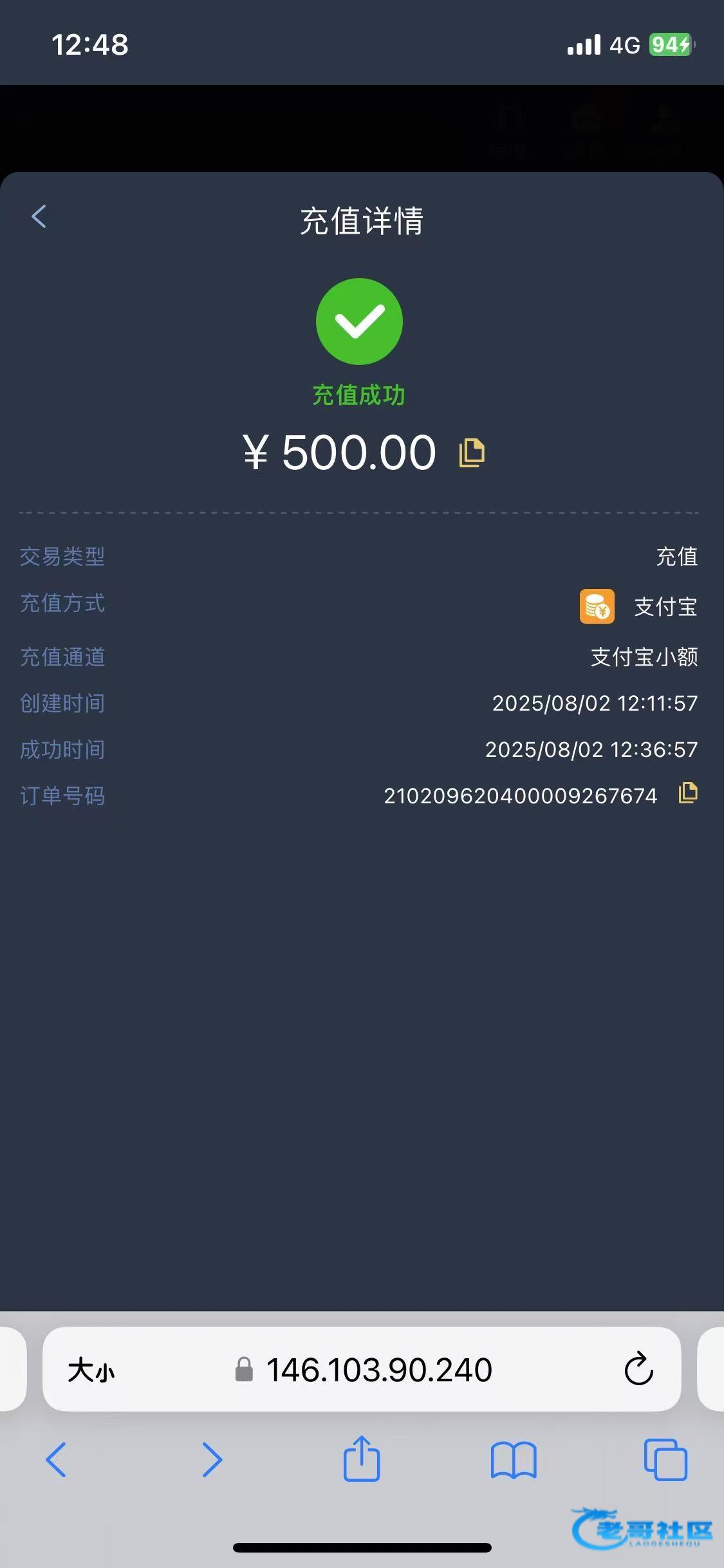Go back from the 充值详情 page
Screen dimensions: 724x1568
coord(39,216)
